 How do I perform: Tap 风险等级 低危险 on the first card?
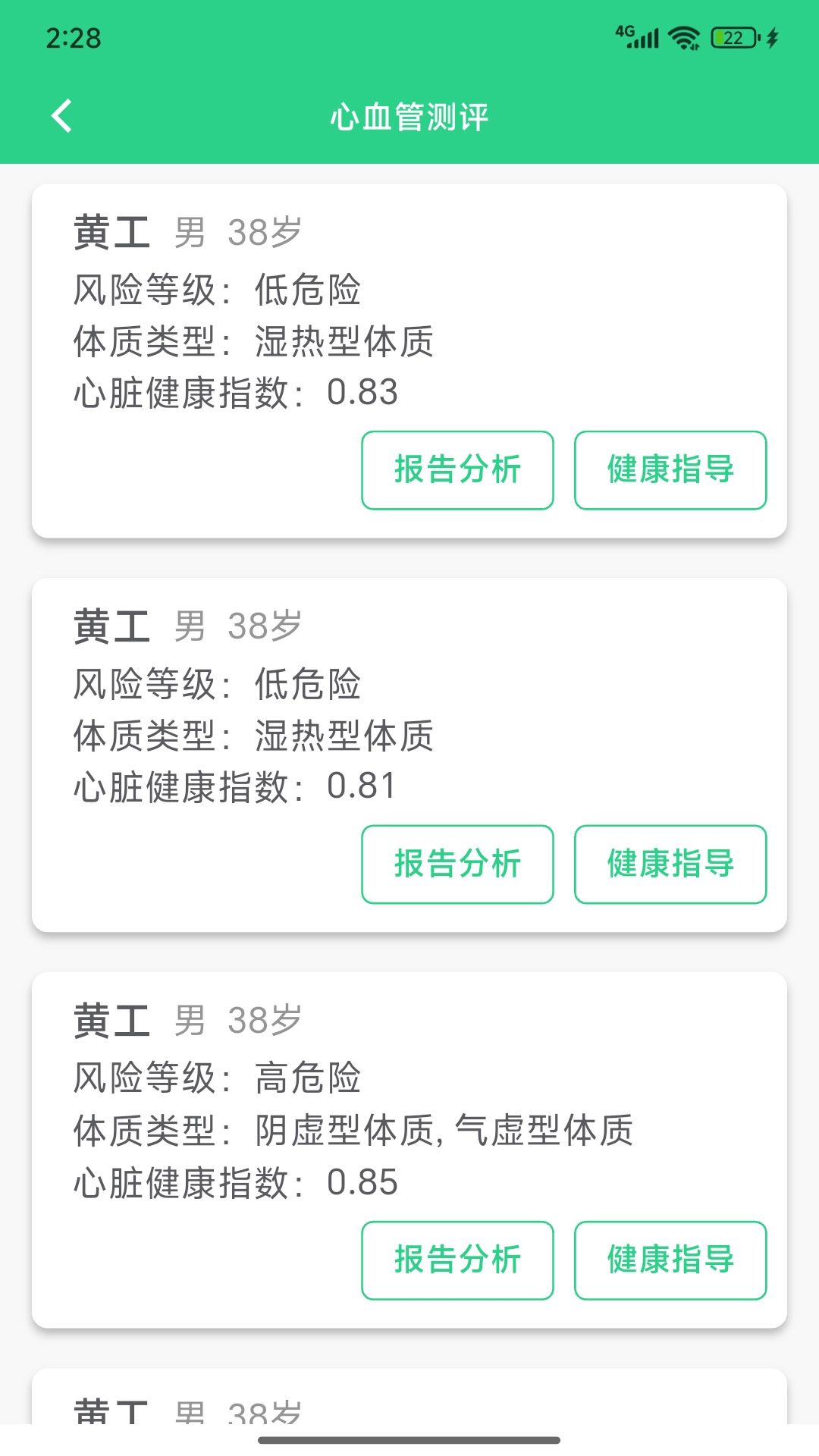click(x=219, y=290)
